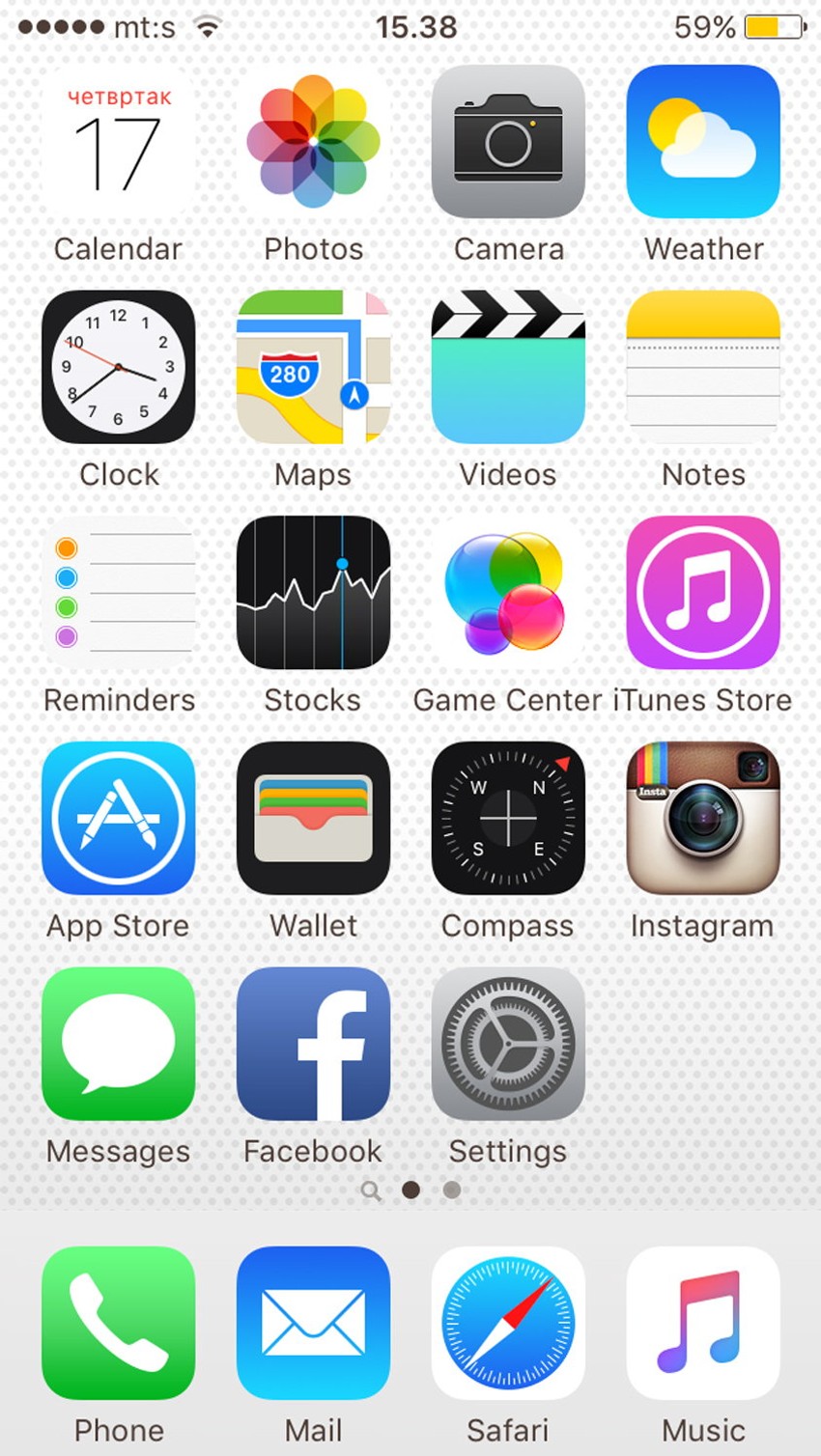Open the iTunes Store

[x=703, y=593]
